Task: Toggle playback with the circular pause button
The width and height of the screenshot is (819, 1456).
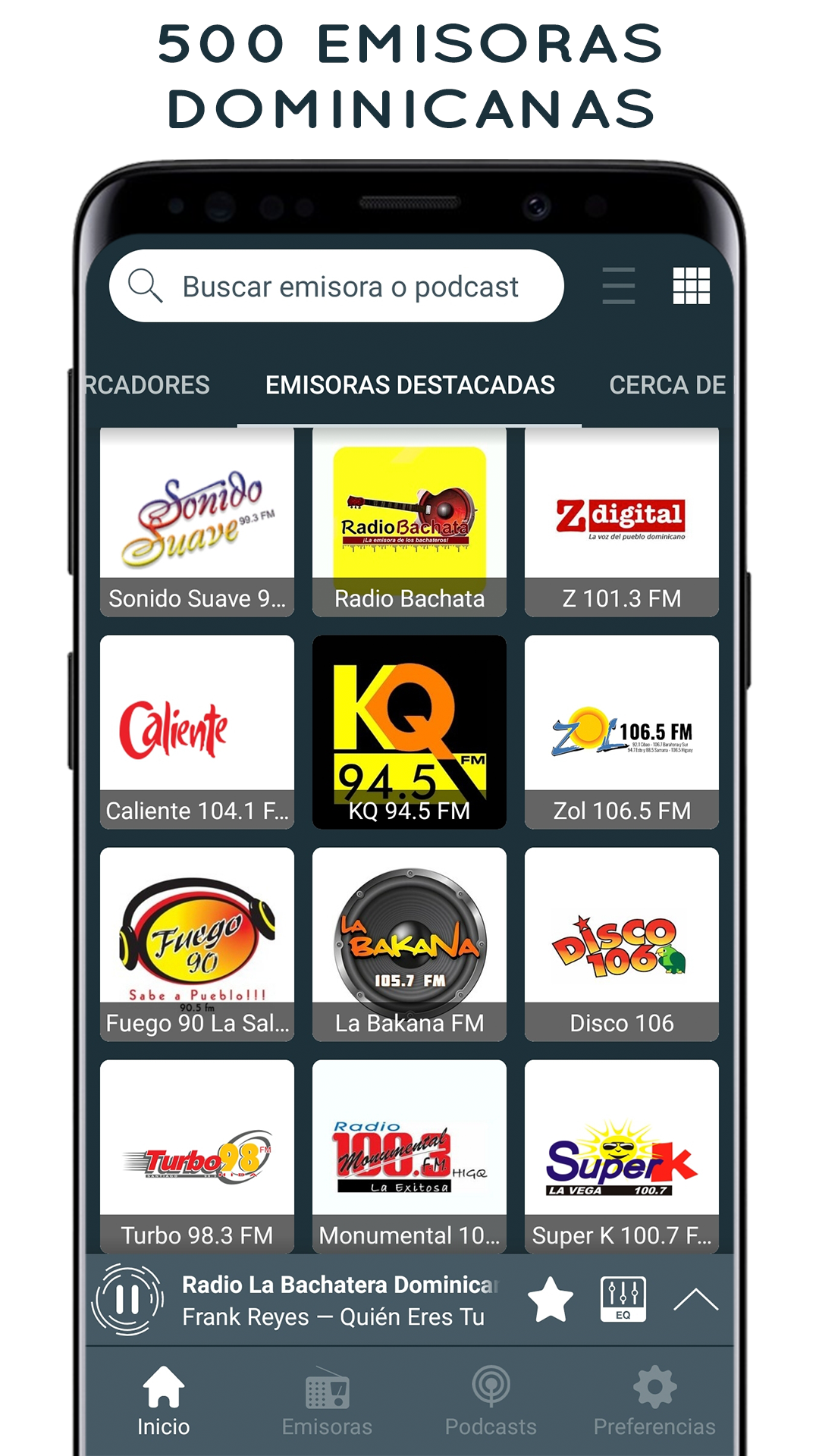Action: (x=126, y=1298)
